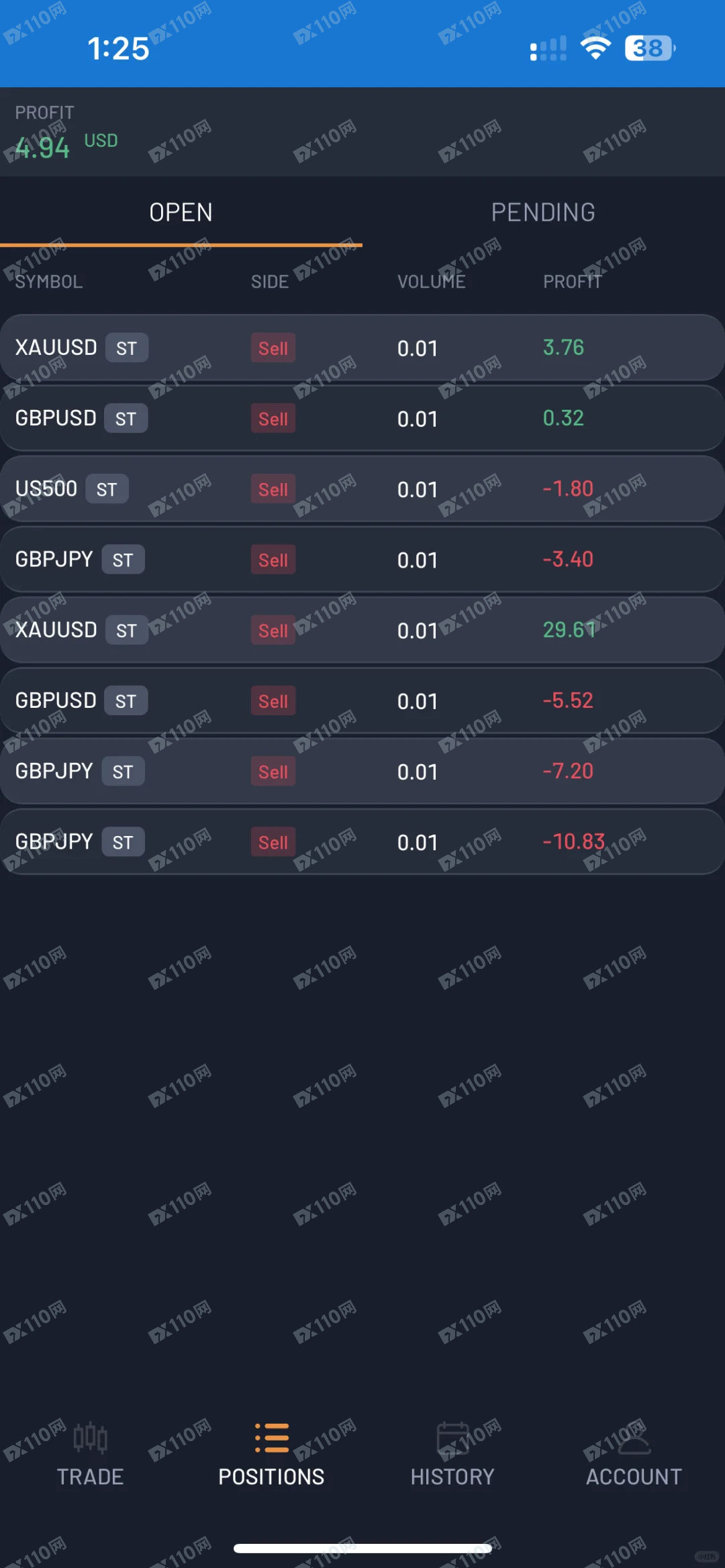Image resolution: width=725 pixels, height=1568 pixels.
Task: Open the XAUUSD position with 3.76 profit
Action: (362, 348)
